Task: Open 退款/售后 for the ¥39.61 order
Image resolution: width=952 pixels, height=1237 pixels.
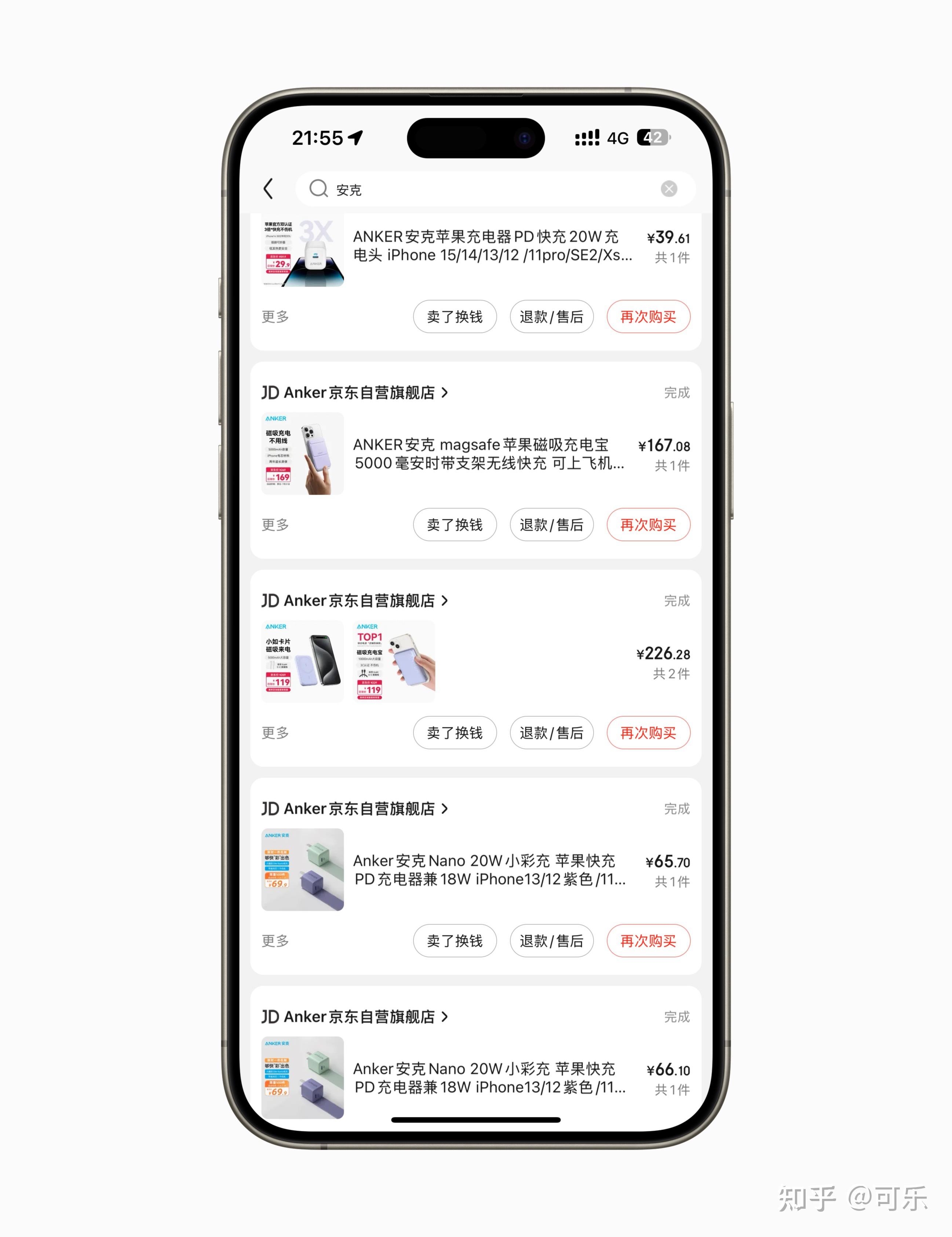Action: point(551,317)
